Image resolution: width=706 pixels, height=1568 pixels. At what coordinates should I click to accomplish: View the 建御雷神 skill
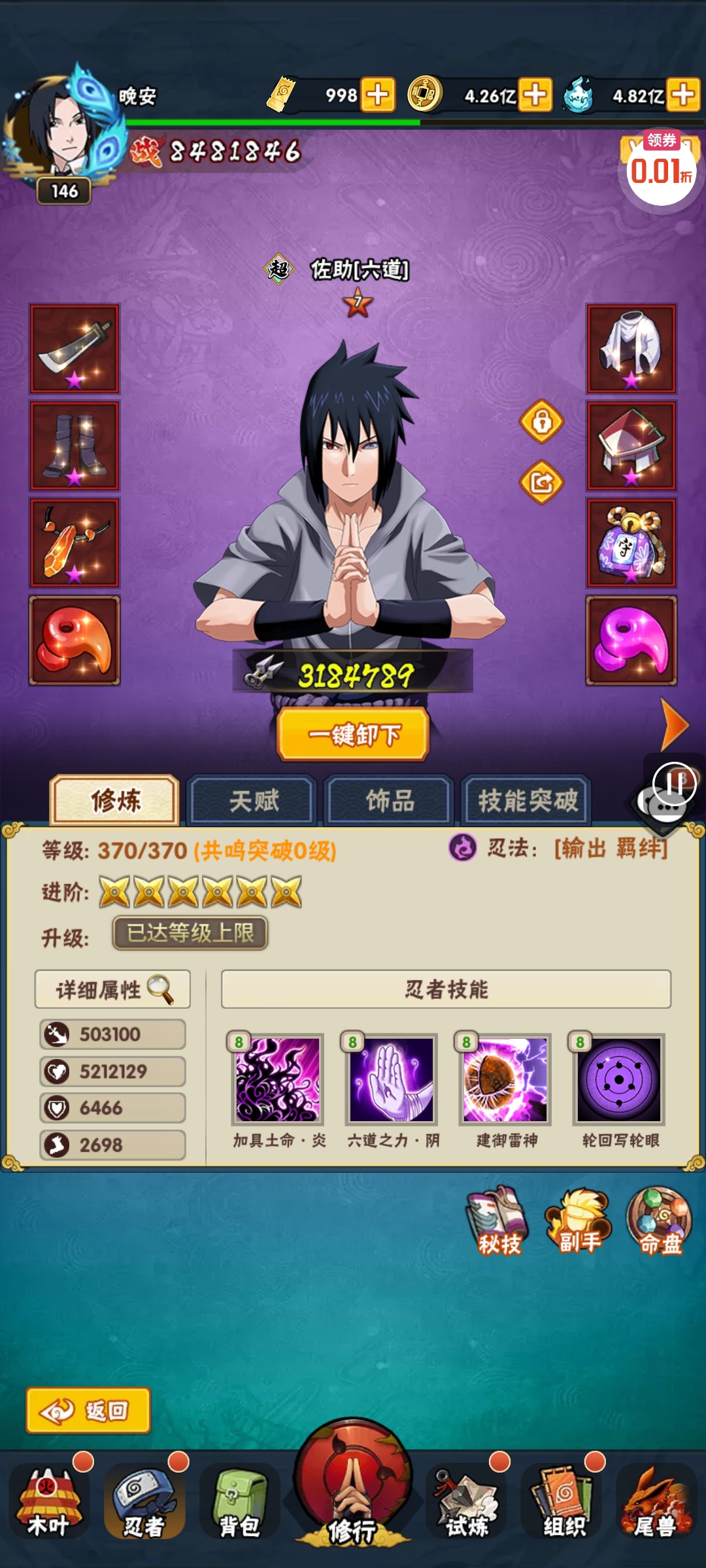point(505,1079)
